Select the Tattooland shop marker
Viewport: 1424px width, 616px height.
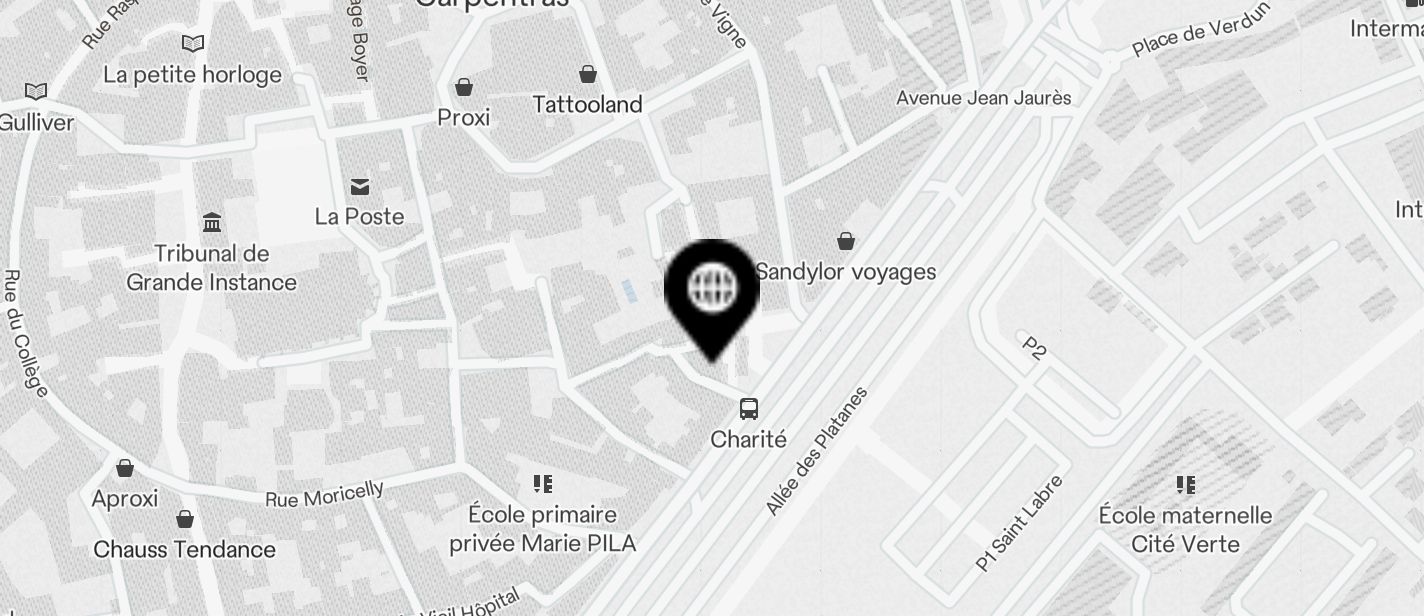coord(588,75)
